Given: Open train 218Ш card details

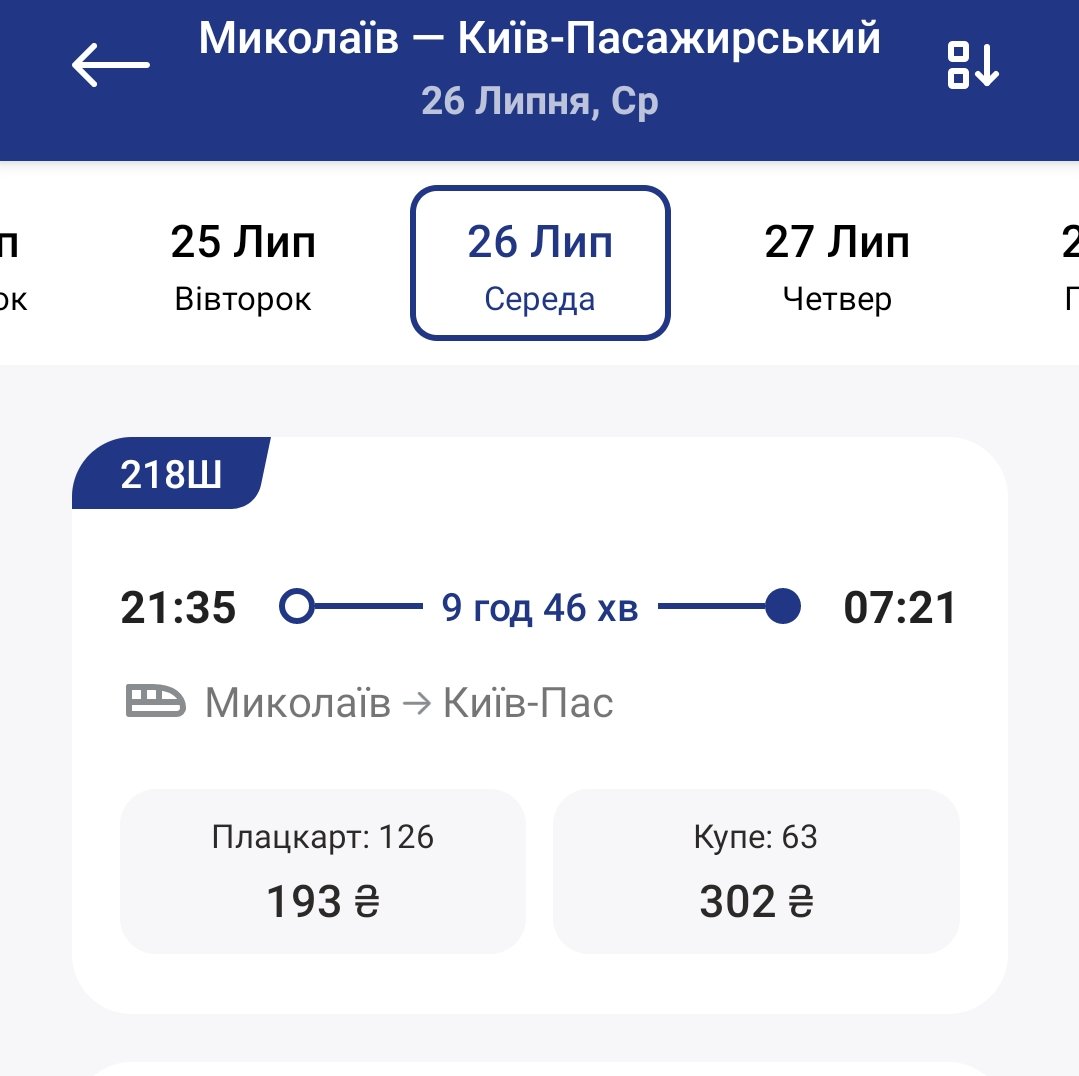Looking at the screenshot, I should coord(538,650).
